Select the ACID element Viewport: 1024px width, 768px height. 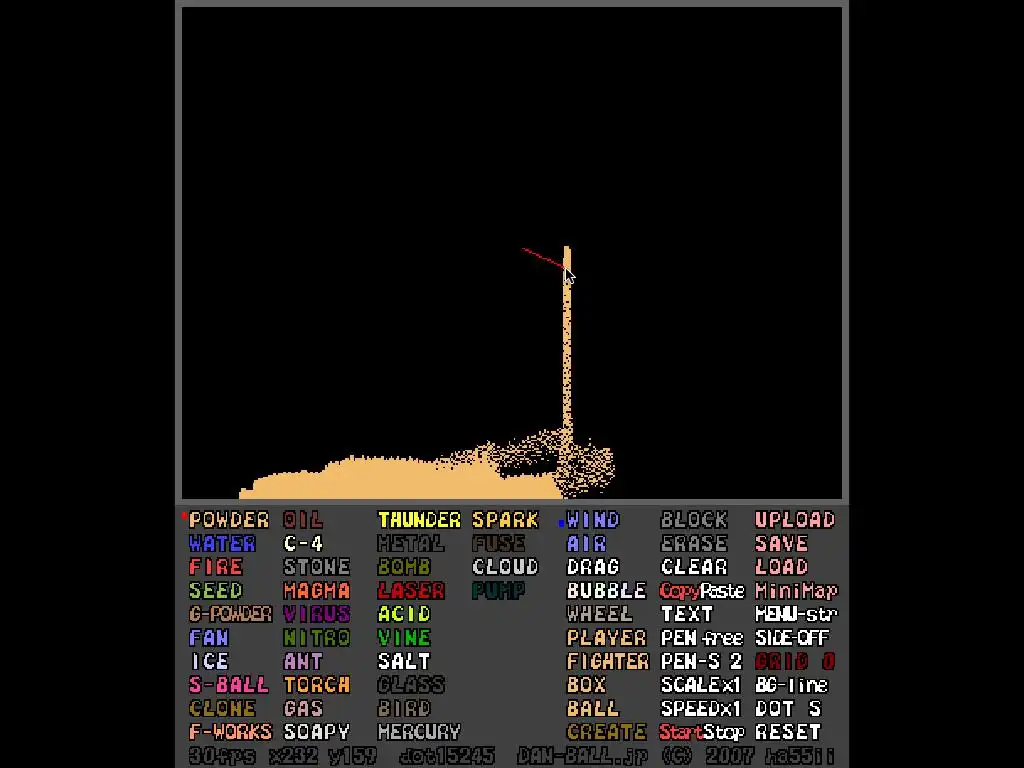(x=404, y=614)
